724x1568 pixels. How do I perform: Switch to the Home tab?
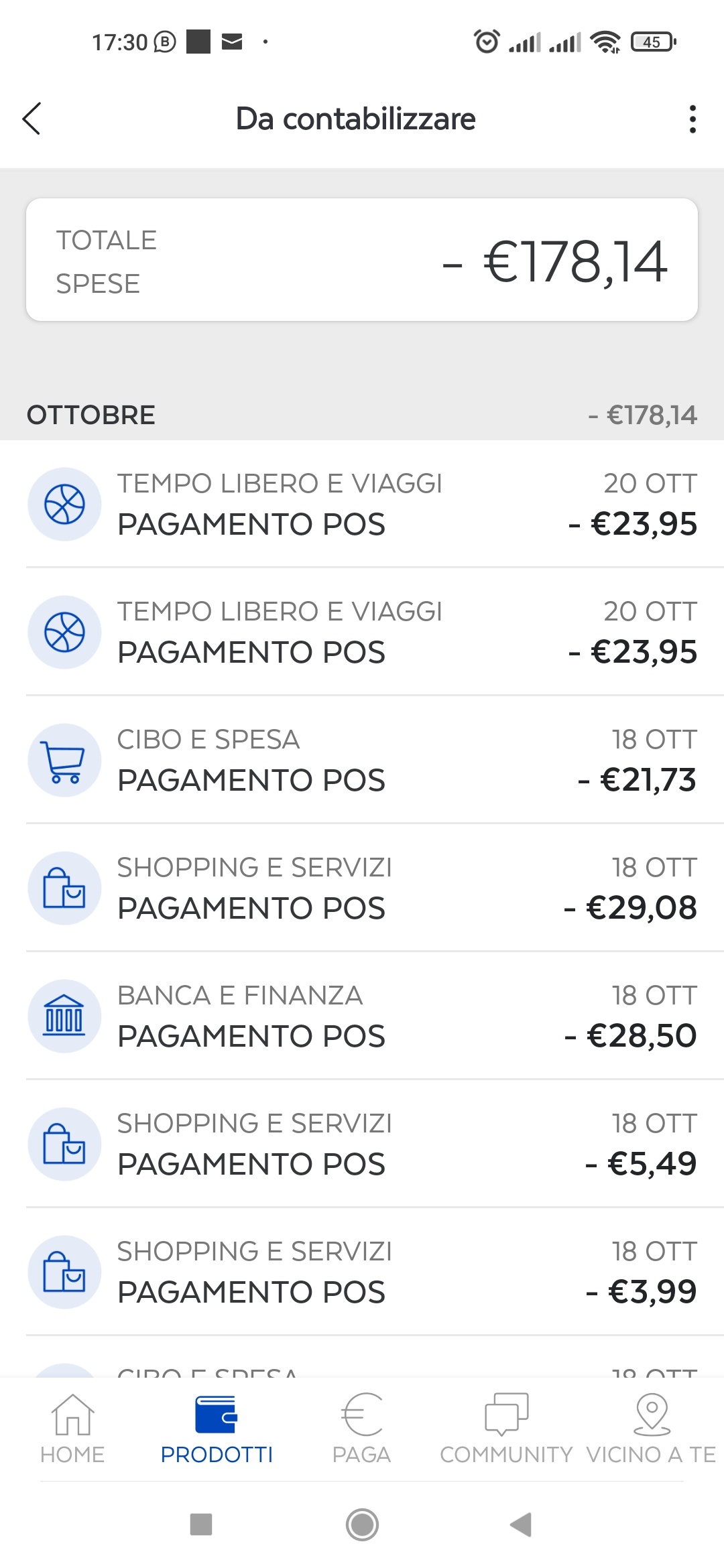(x=72, y=1429)
